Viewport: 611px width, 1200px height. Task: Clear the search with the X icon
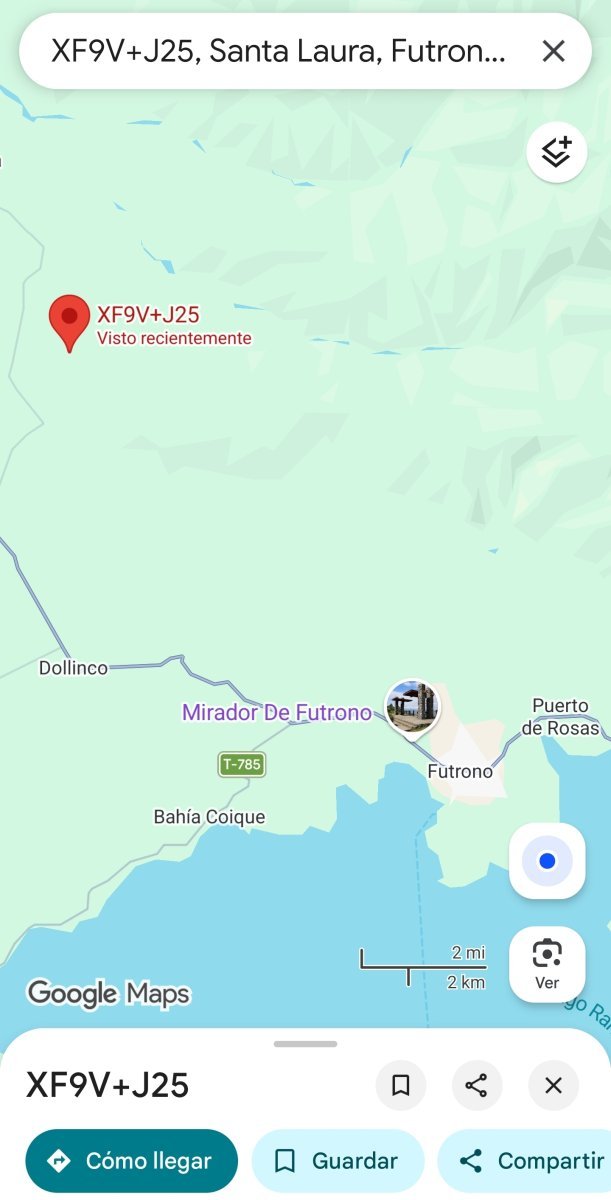coord(553,52)
